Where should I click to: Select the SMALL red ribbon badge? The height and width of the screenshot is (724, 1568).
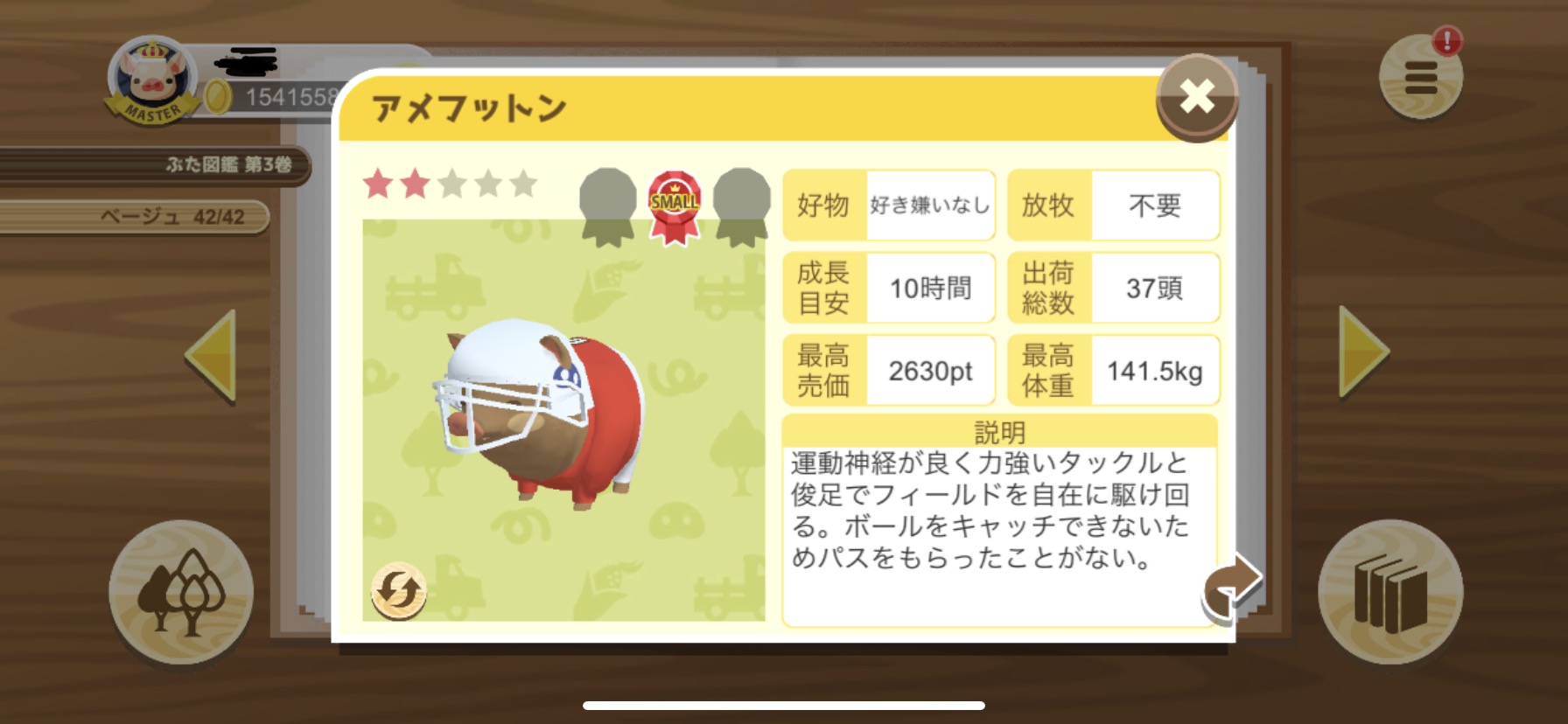click(674, 206)
